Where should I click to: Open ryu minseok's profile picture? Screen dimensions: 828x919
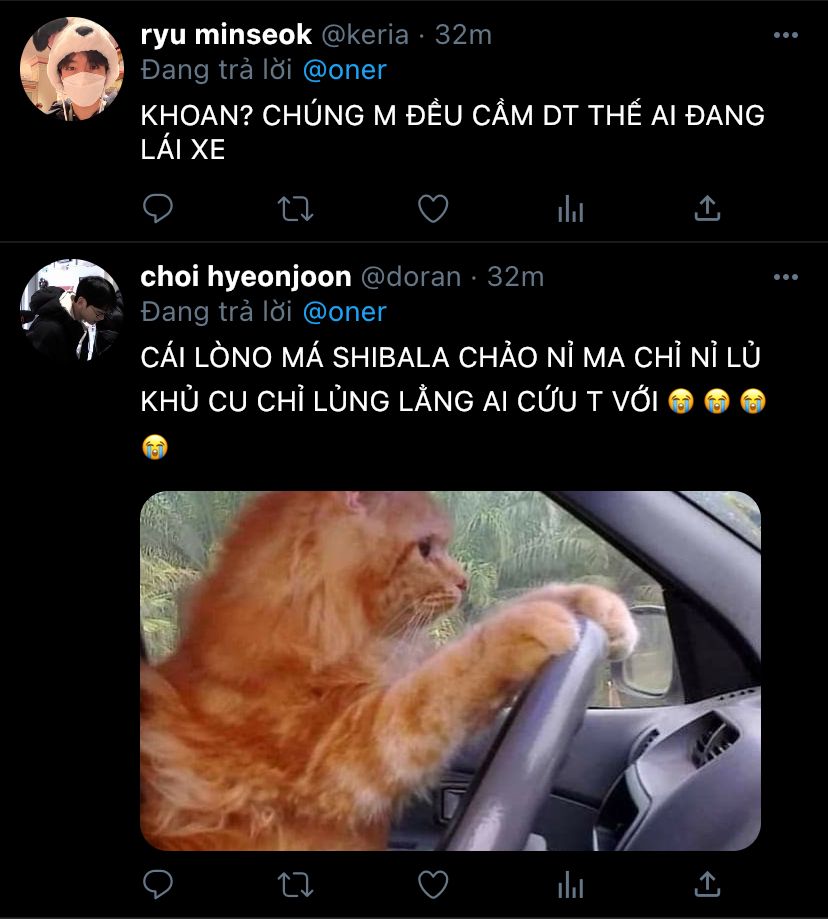point(72,69)
